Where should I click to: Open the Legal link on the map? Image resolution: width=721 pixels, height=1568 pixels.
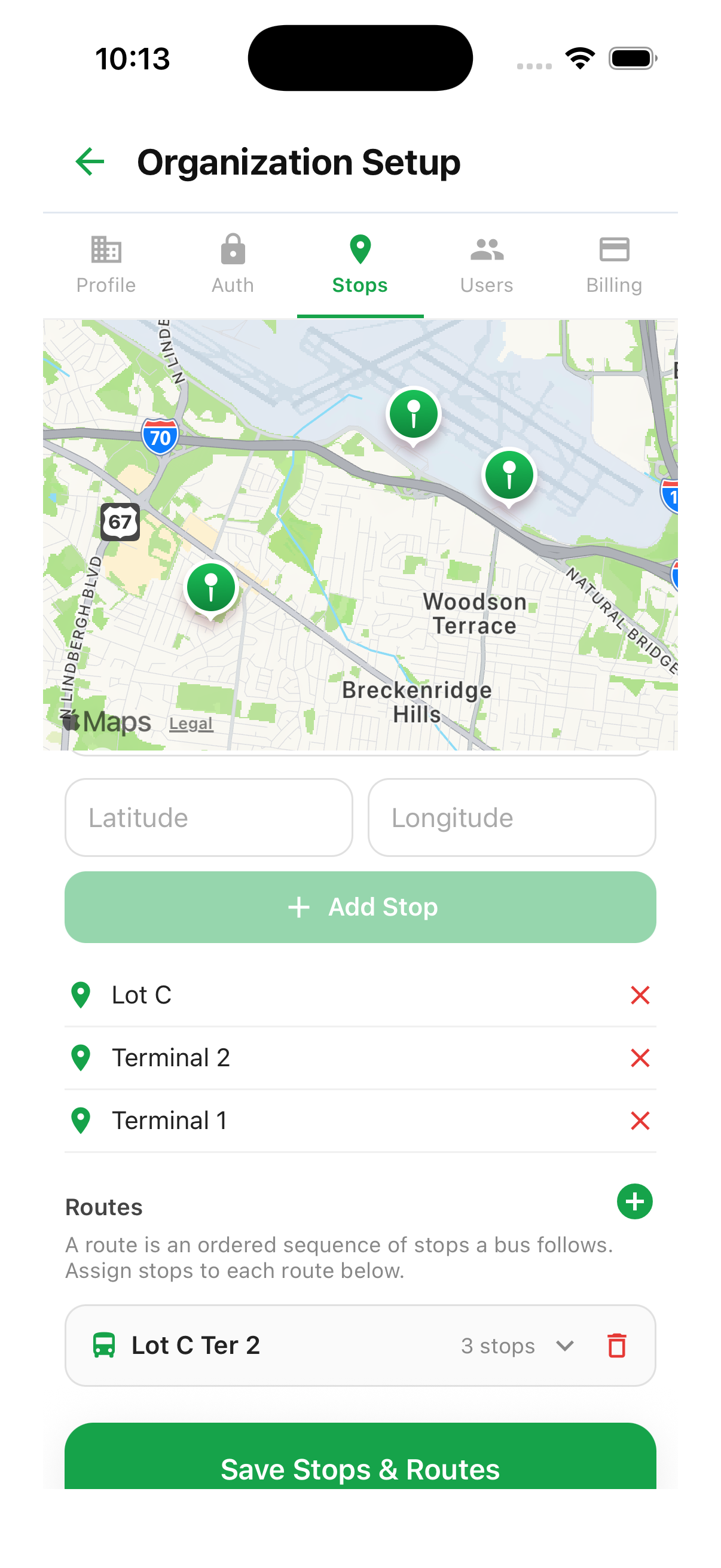[191, 724]
